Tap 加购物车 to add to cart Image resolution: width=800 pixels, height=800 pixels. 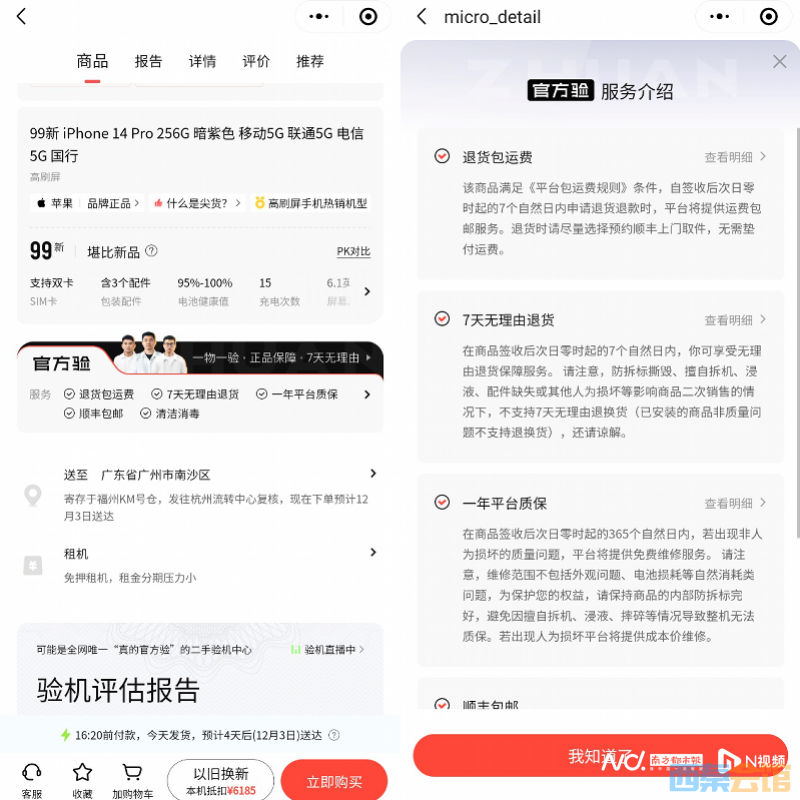click(x=132, y=778)
